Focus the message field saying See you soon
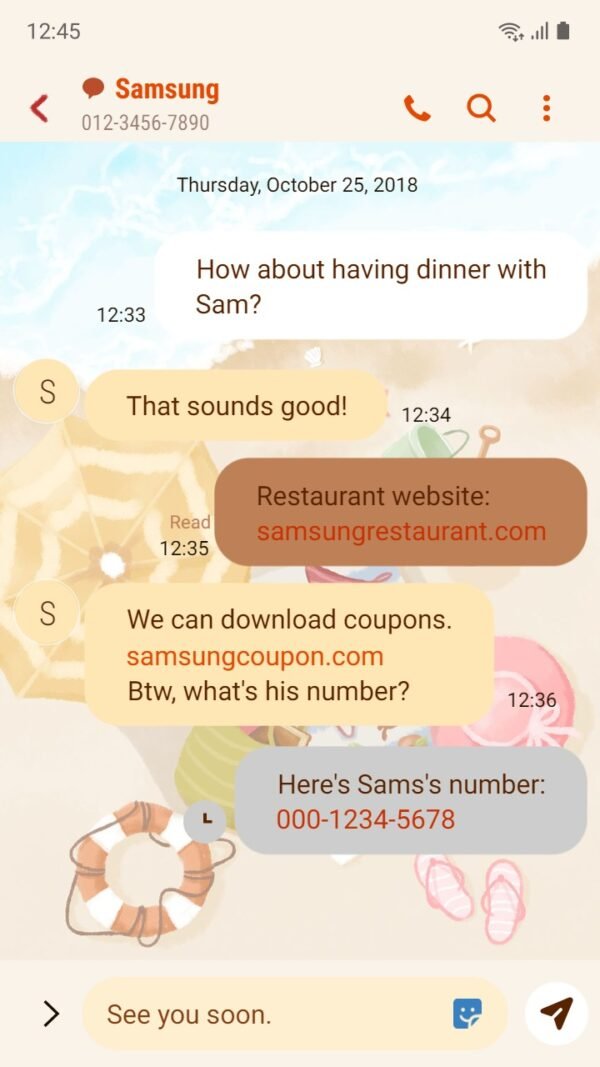The width and height of the screenshot is (600, 1067). [270, 1014]
